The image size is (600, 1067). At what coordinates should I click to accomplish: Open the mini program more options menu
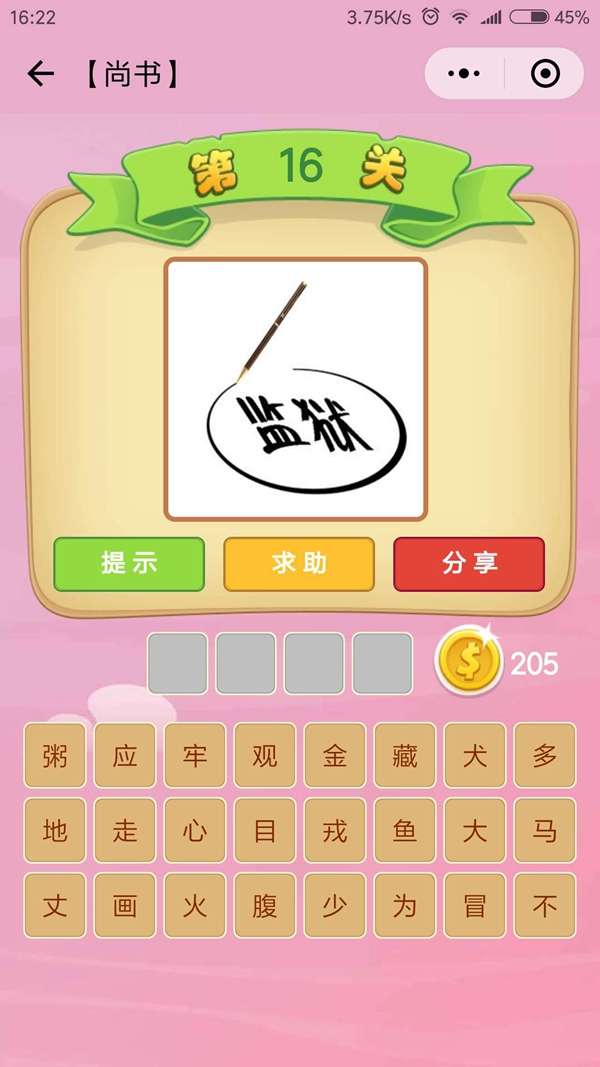click(x=464, y=74)
